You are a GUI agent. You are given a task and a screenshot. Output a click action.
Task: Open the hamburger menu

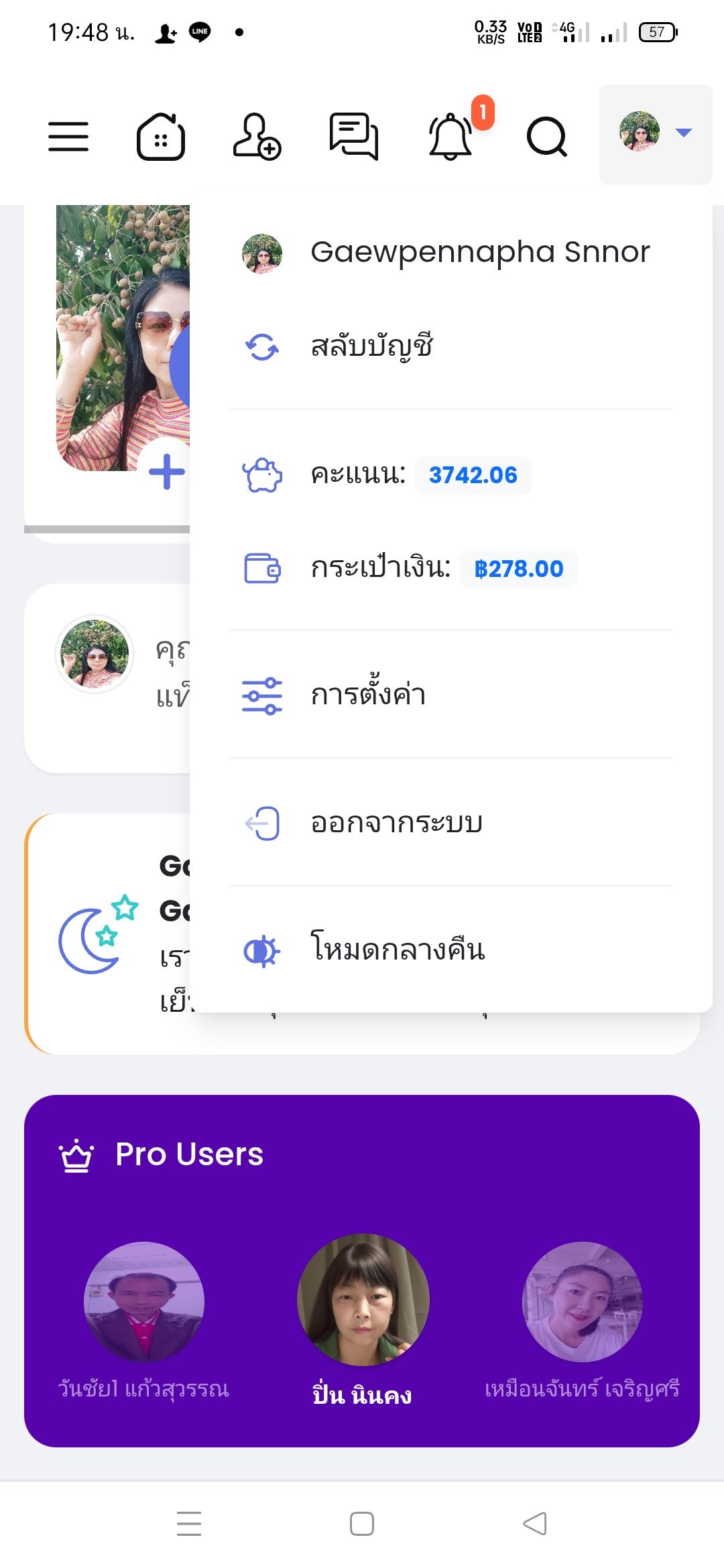[68, 137]
